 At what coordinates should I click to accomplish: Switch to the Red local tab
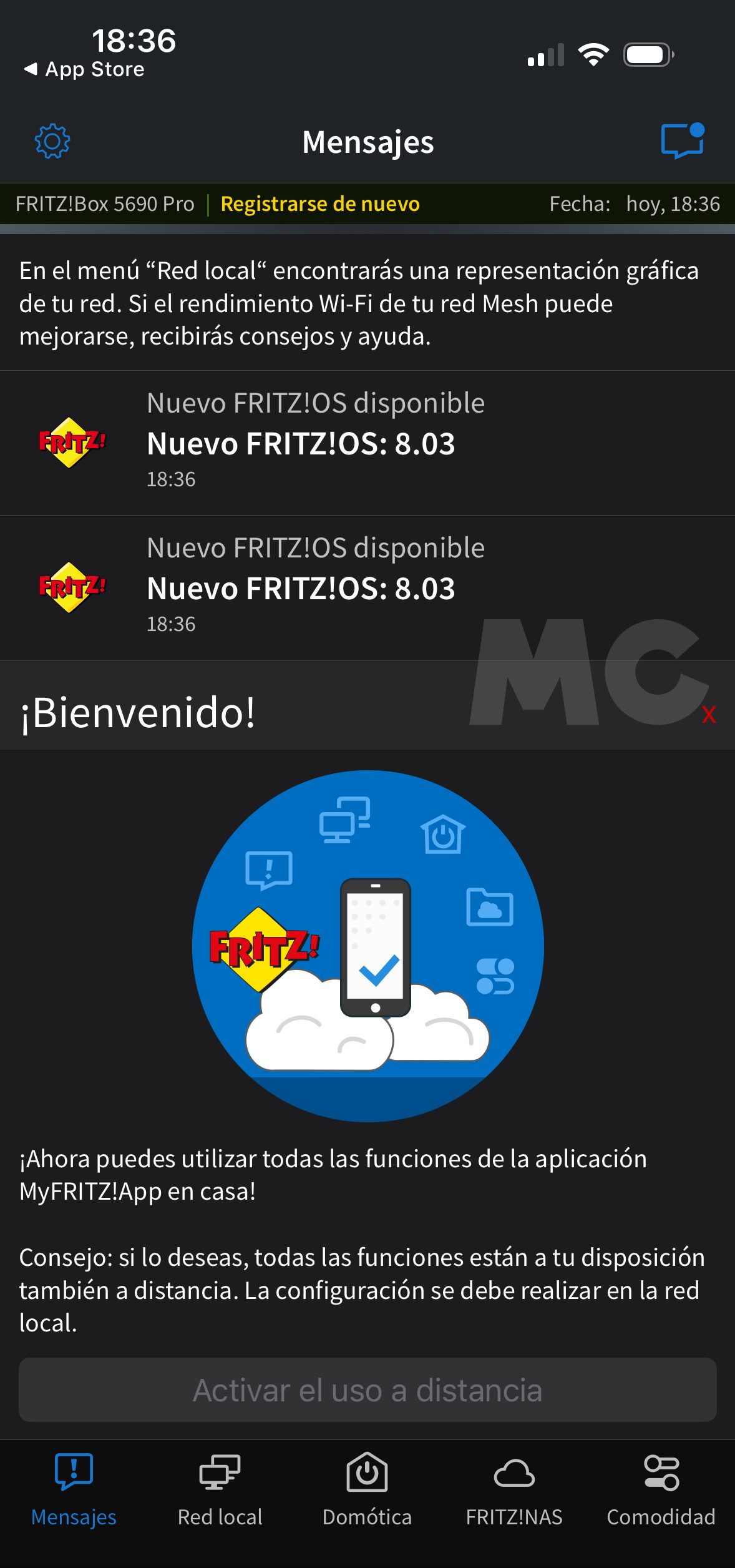(x=220, y=1489)
